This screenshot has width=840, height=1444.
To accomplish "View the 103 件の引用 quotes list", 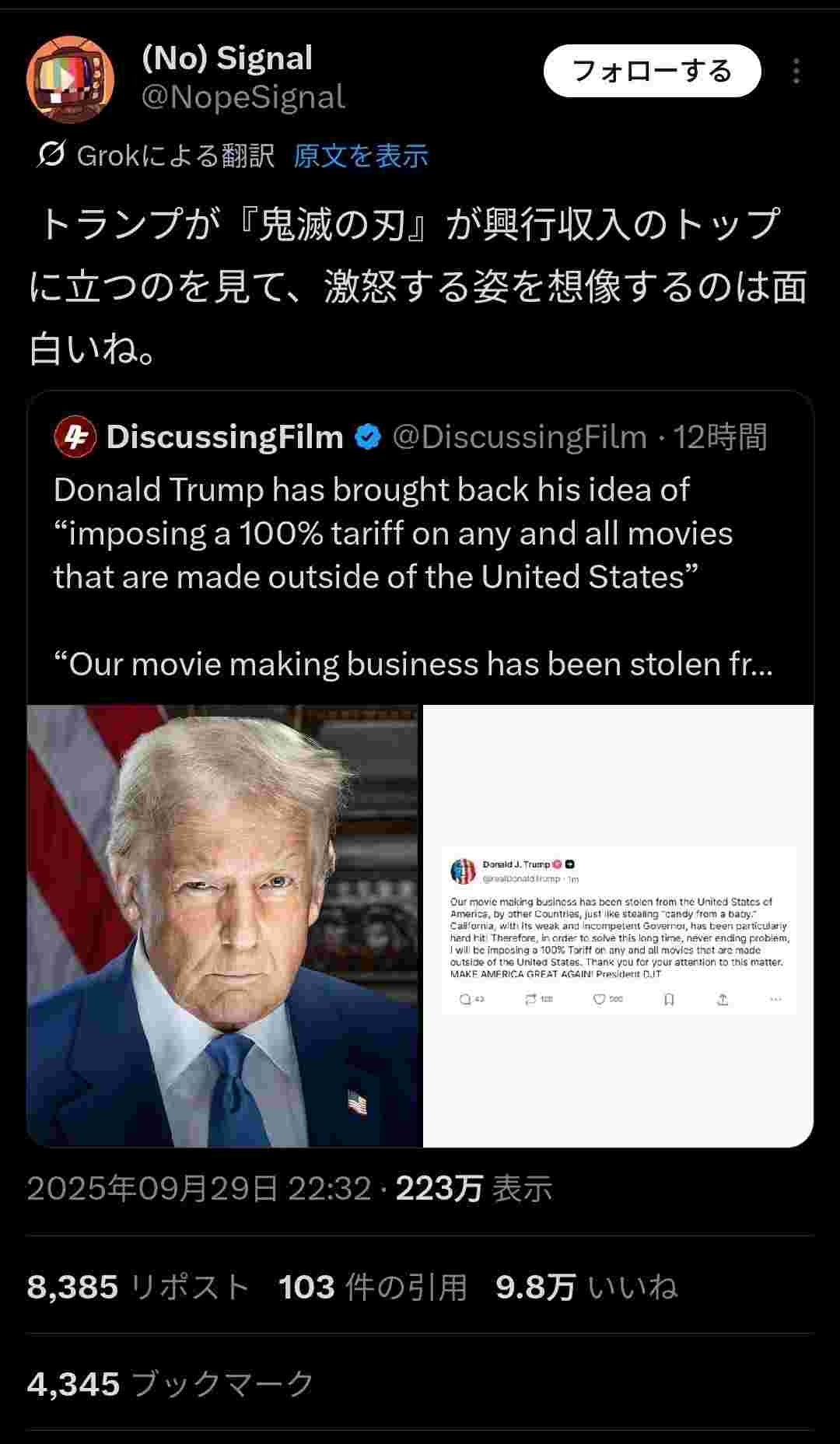I will [x=373, y=1287].
